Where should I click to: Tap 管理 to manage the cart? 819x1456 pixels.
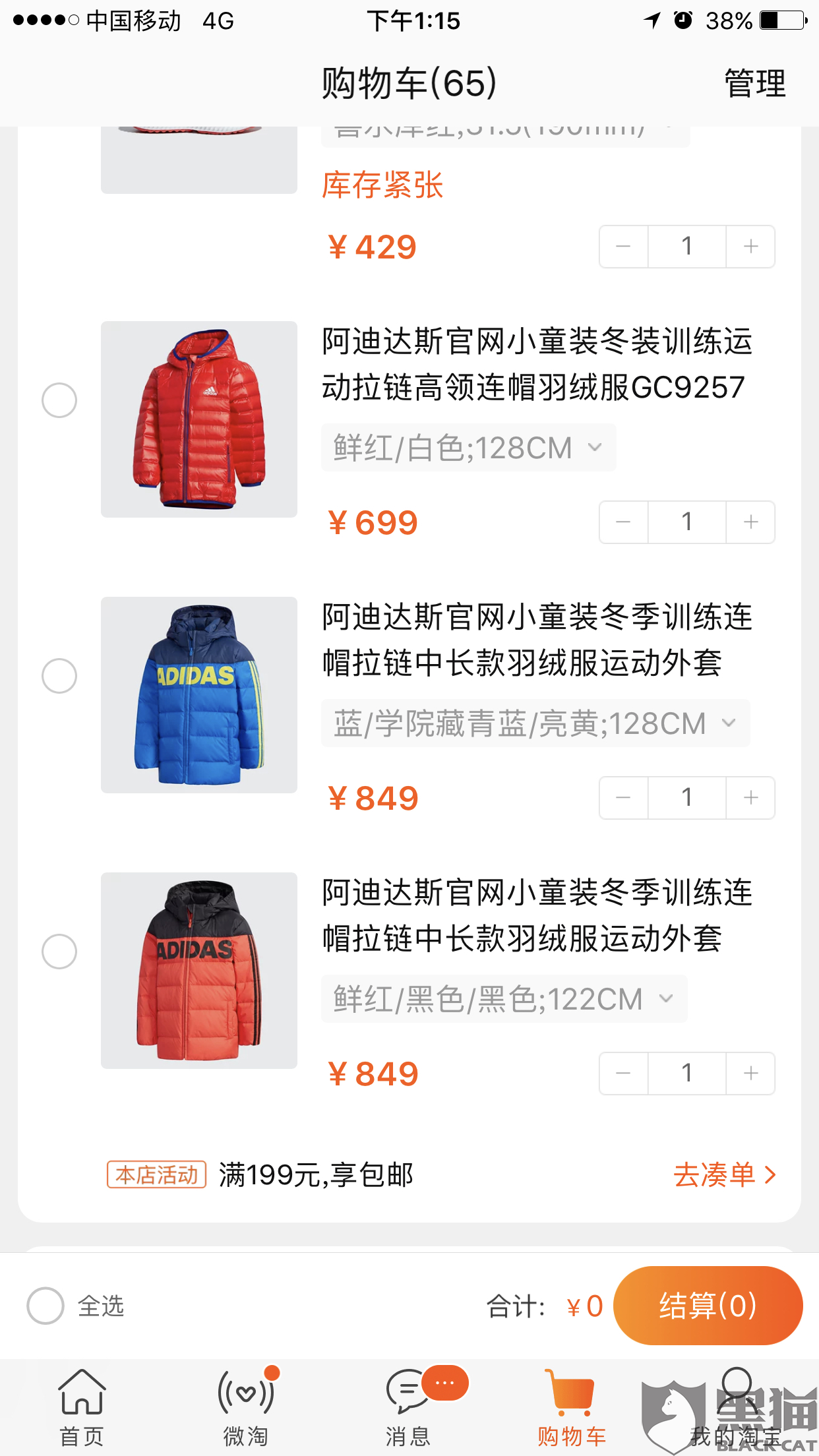754,84
